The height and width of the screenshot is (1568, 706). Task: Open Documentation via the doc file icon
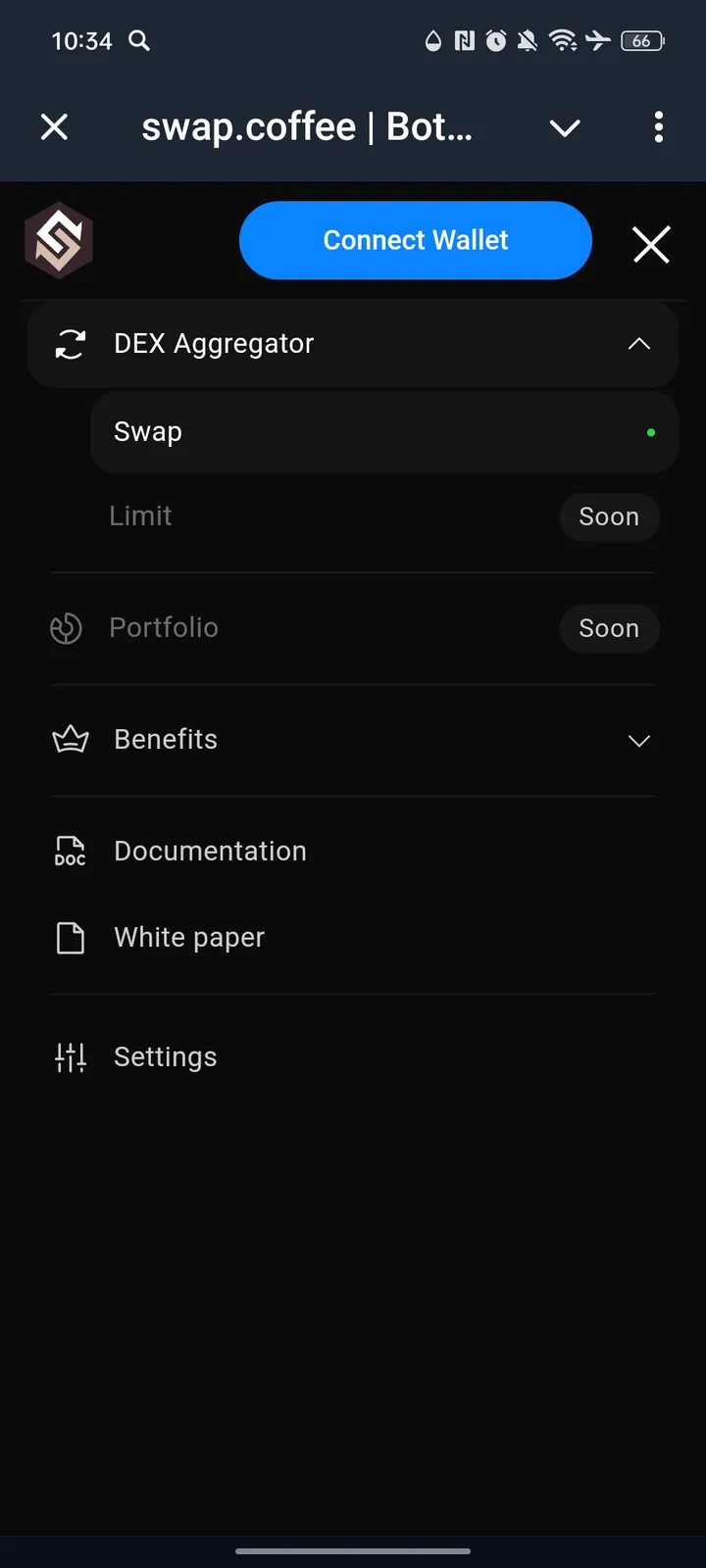click(x=69, y=851)
